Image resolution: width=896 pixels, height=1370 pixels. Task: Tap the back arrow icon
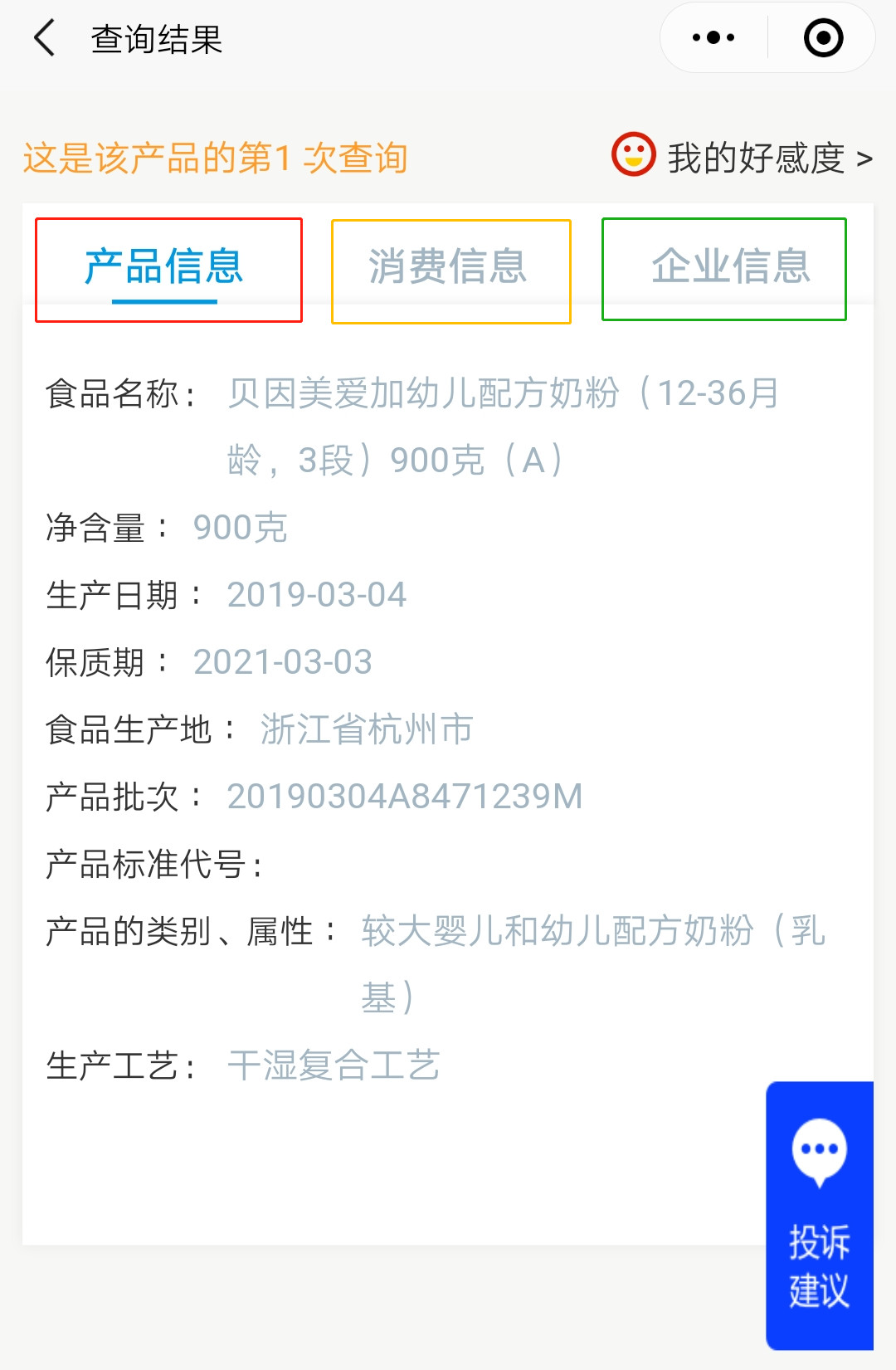tap(43, 37)
